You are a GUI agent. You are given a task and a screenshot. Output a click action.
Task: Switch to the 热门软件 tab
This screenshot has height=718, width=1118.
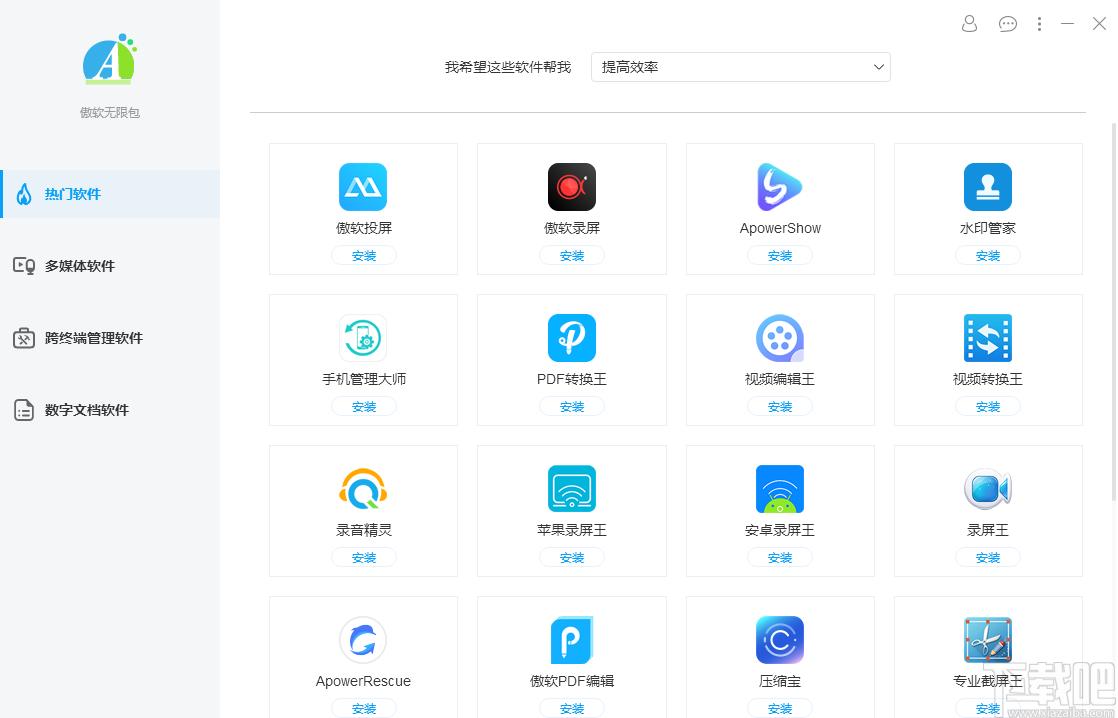[109, 194]
